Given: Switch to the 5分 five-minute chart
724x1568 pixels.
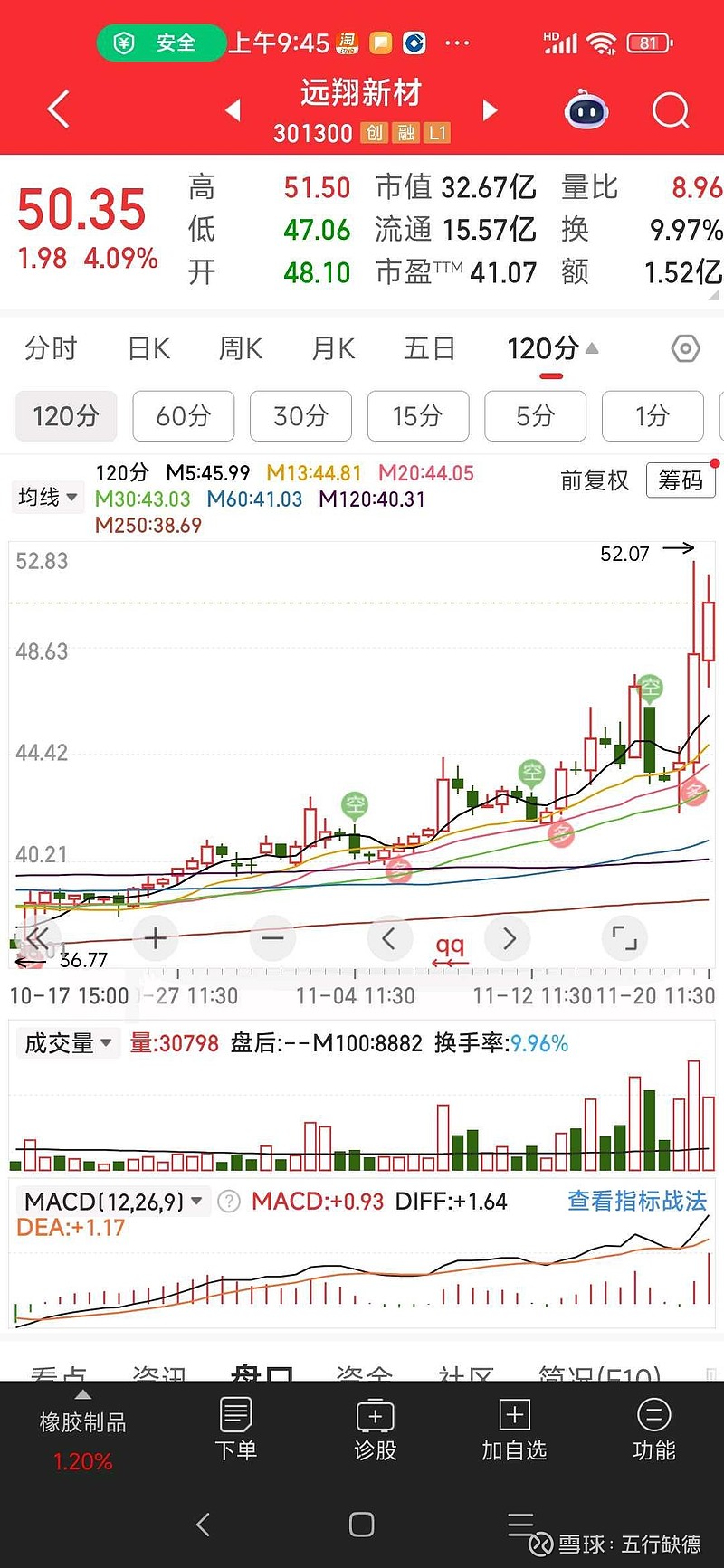Looking at the screenshot, I should click(x=535, y=416).
